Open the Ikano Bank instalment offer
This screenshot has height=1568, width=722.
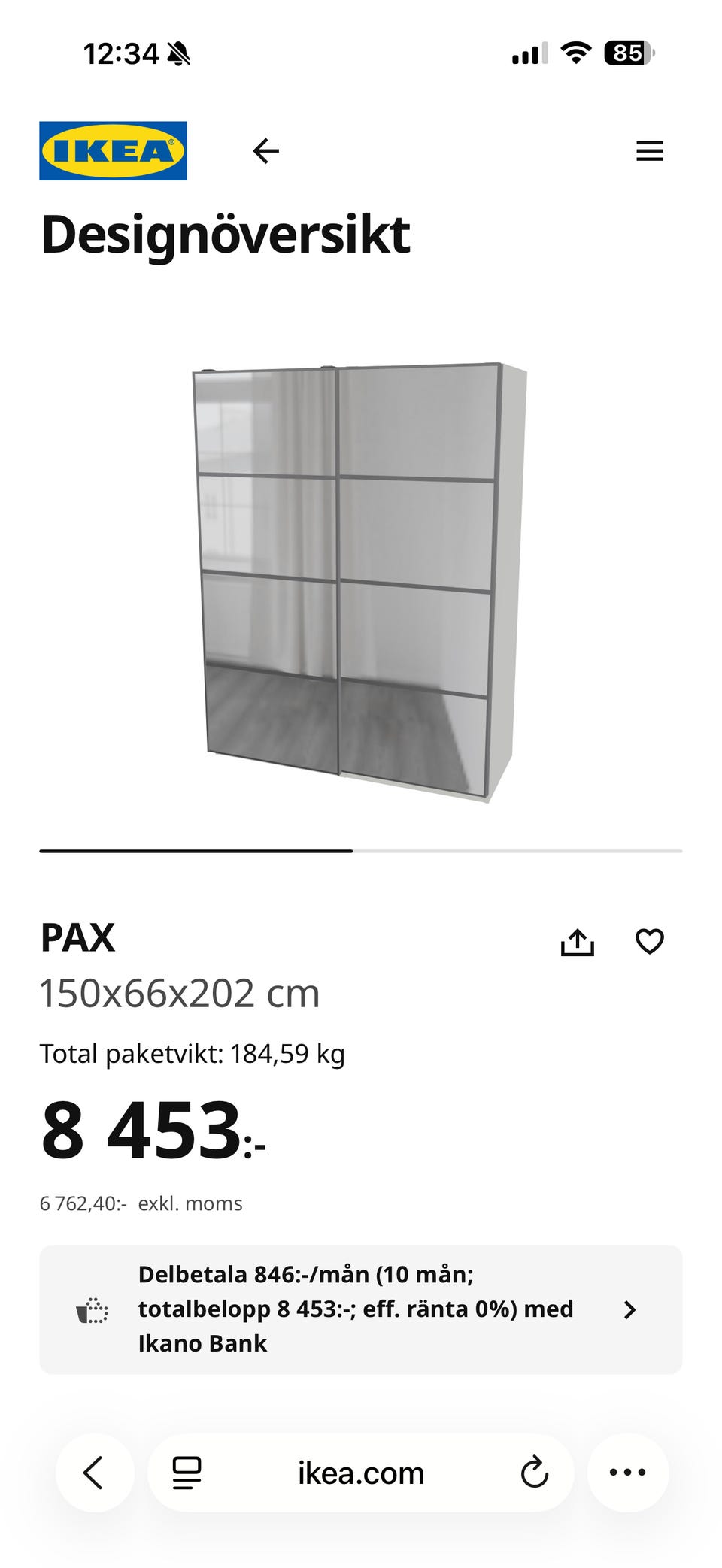[361, 1309]
